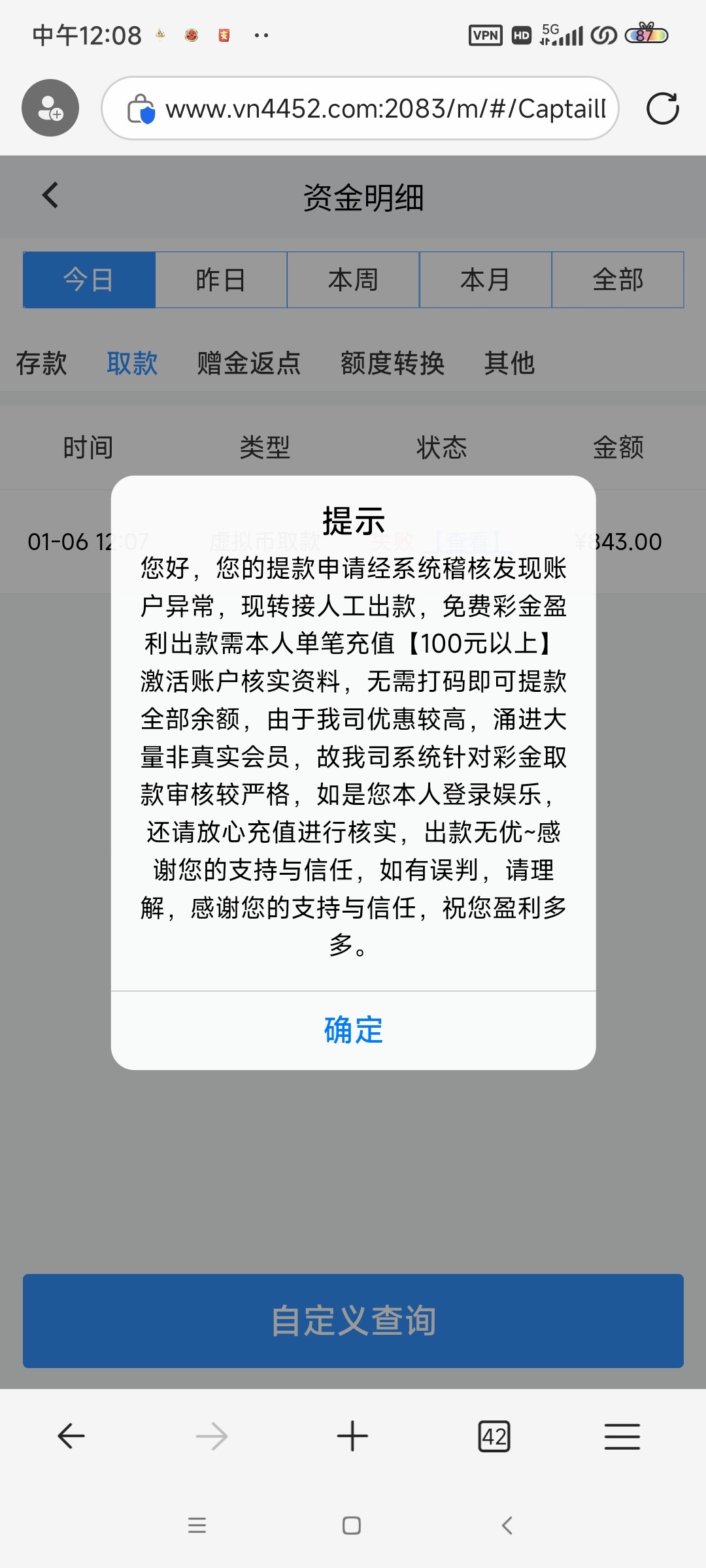Switch to the 昨日 filter
Image resolution: width=706 pixels, height=1568 pixels.
click(221, 280)
